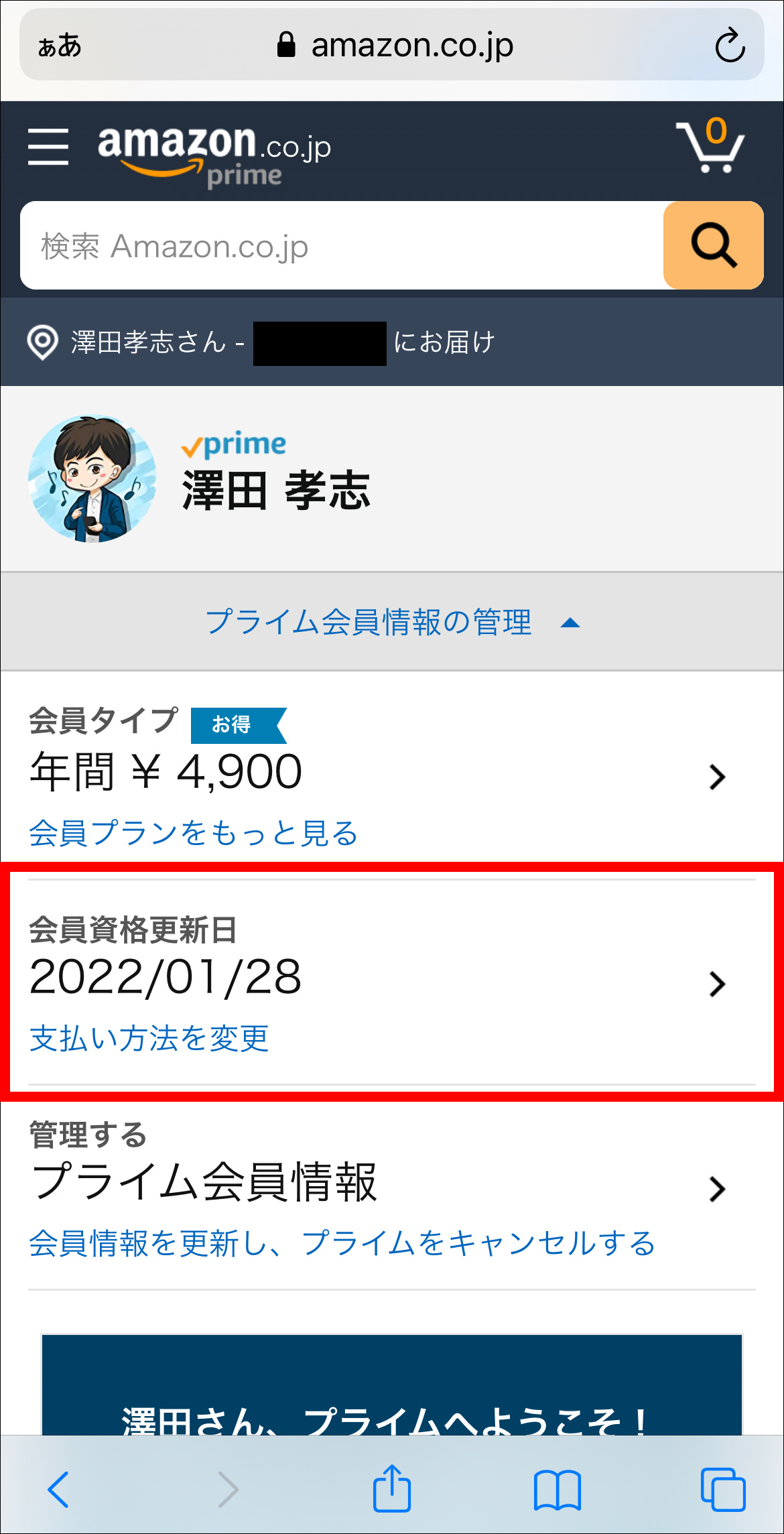Viewport: 784px width, 1534px height.
Task: Tap the orange search magnifier button
Action: 714,245
